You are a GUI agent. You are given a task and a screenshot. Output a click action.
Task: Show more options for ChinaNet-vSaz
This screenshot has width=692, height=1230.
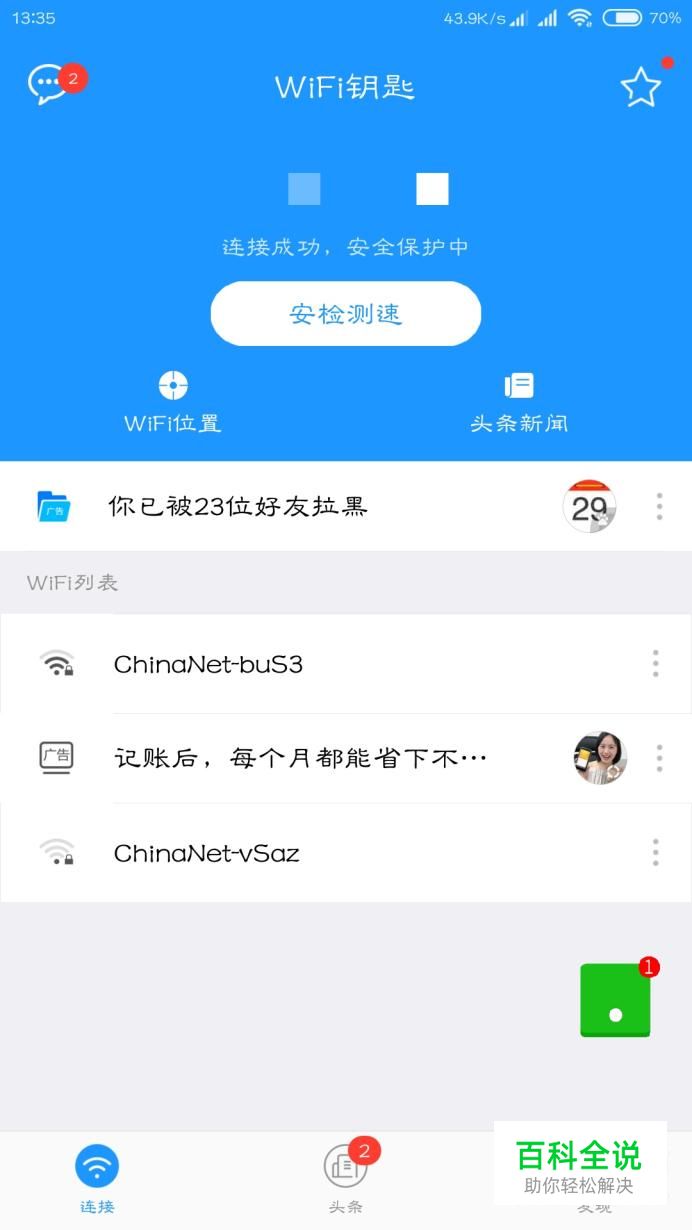point(656,853)
